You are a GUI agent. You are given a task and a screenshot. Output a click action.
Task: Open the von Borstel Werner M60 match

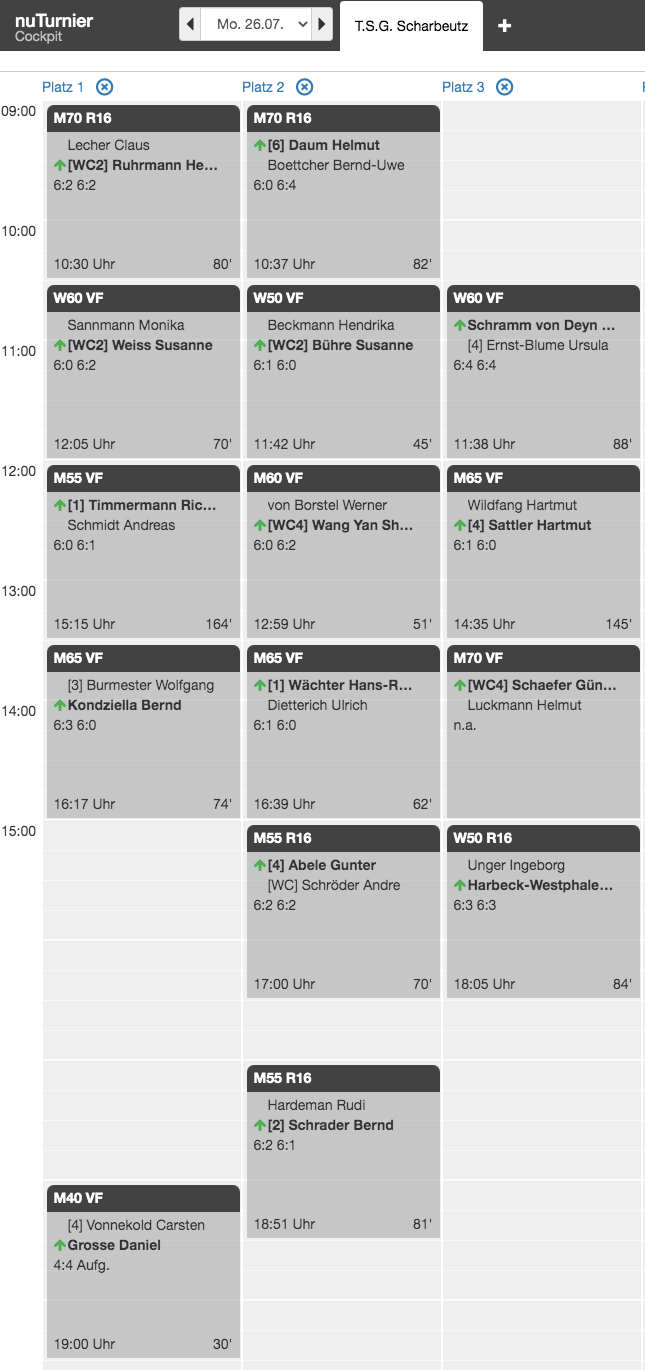coord(343,552)
